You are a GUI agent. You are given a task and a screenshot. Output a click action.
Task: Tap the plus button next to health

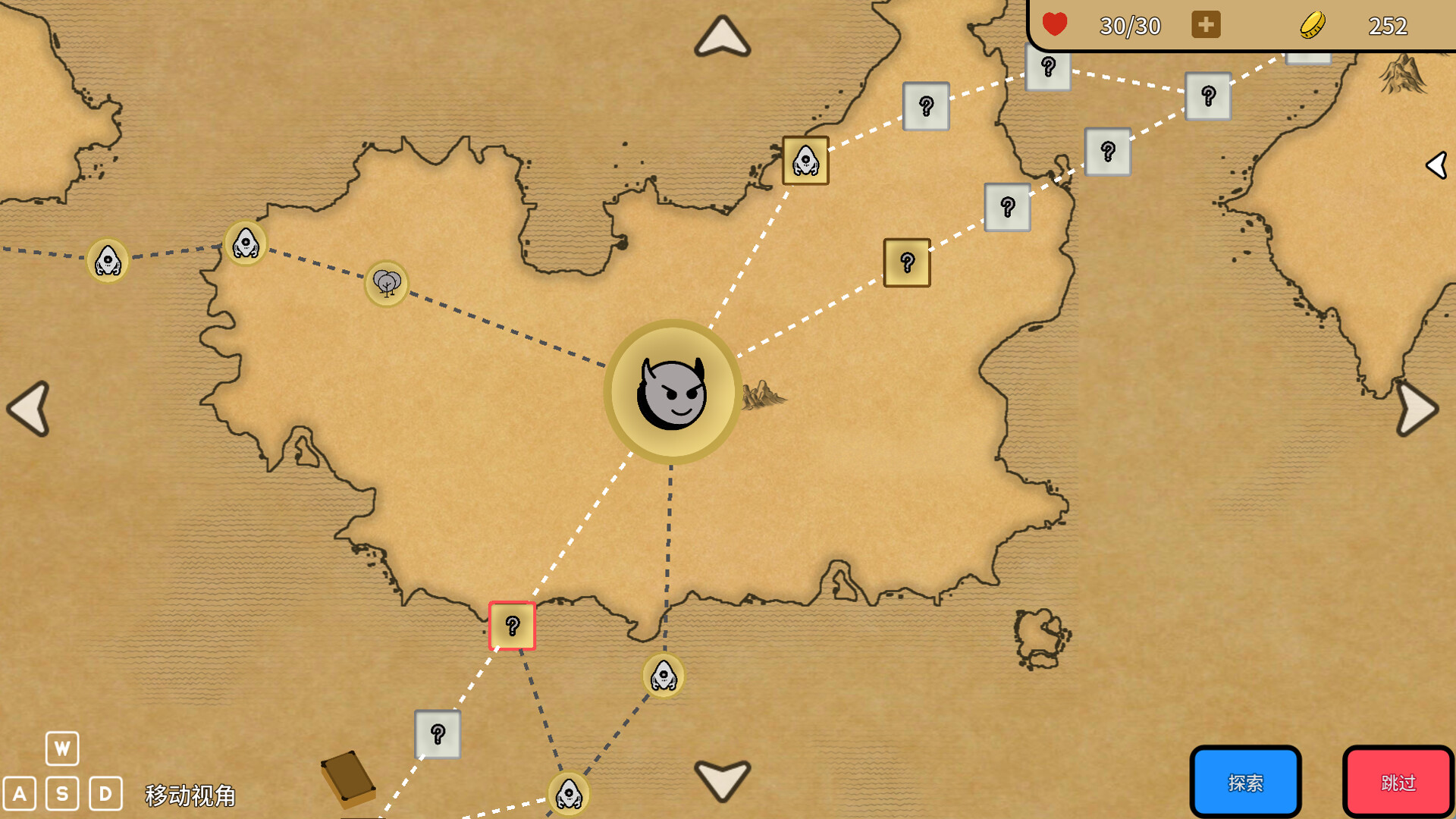pos(1206,25)
